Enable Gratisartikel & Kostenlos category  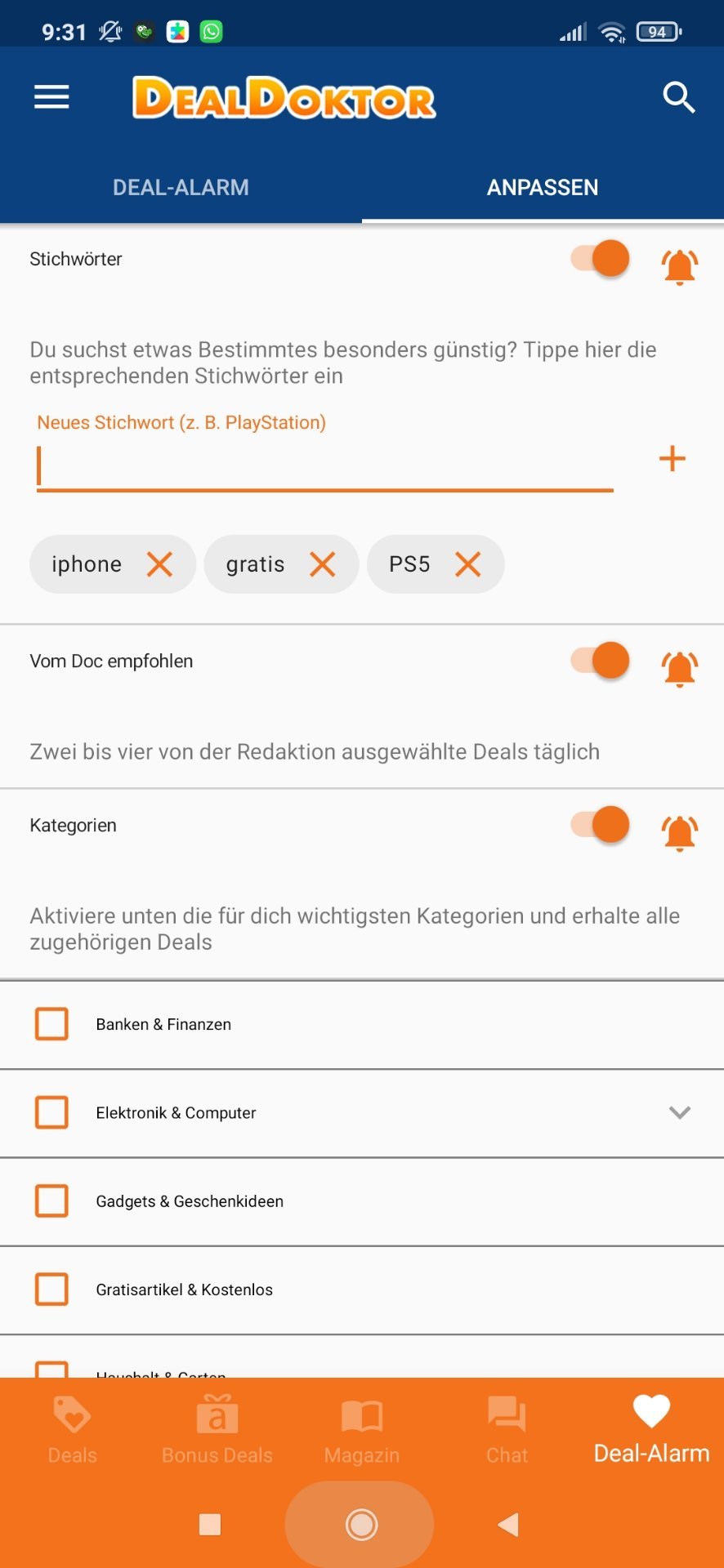coord(51,1289)
